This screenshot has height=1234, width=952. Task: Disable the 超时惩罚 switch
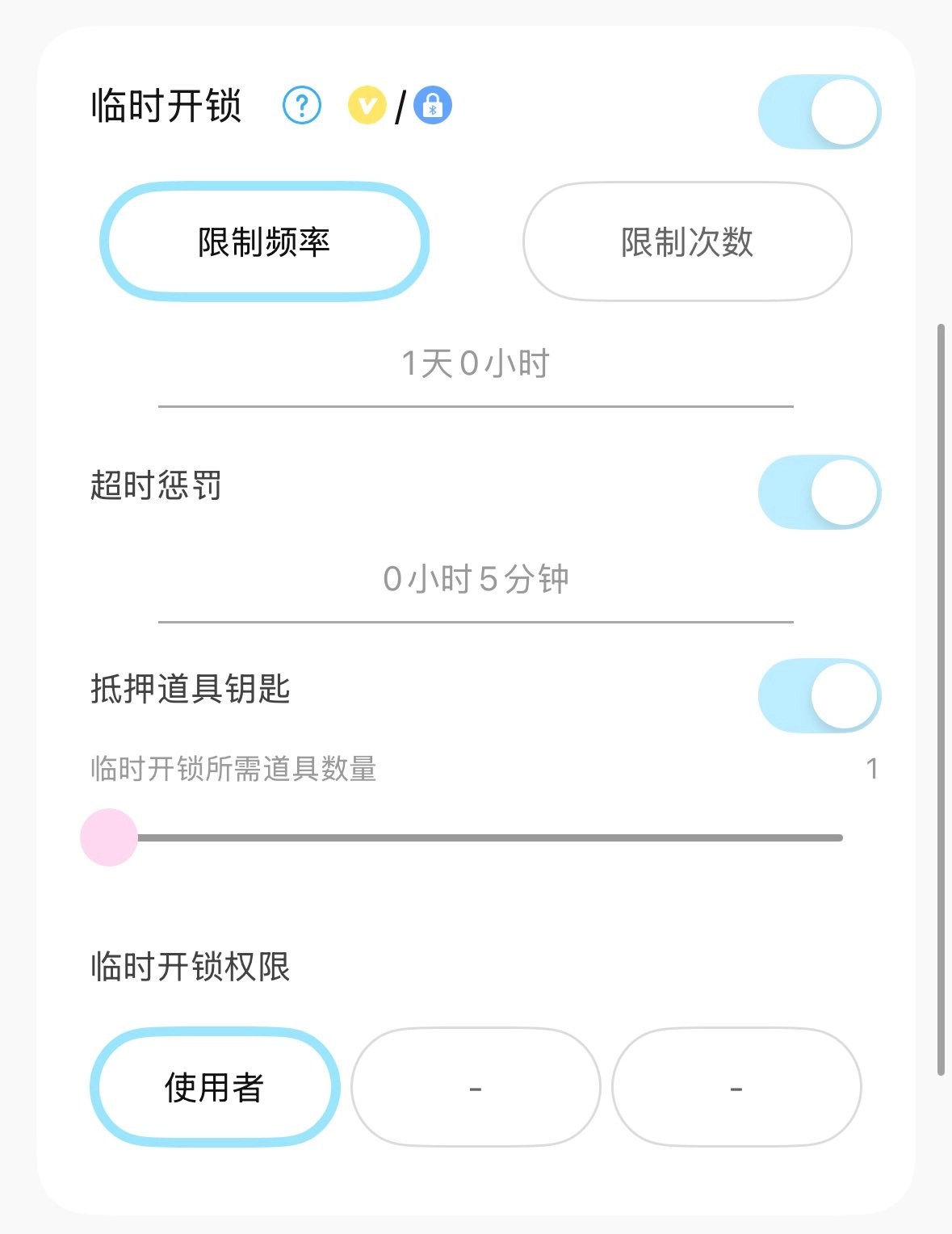tap(819, 493)
